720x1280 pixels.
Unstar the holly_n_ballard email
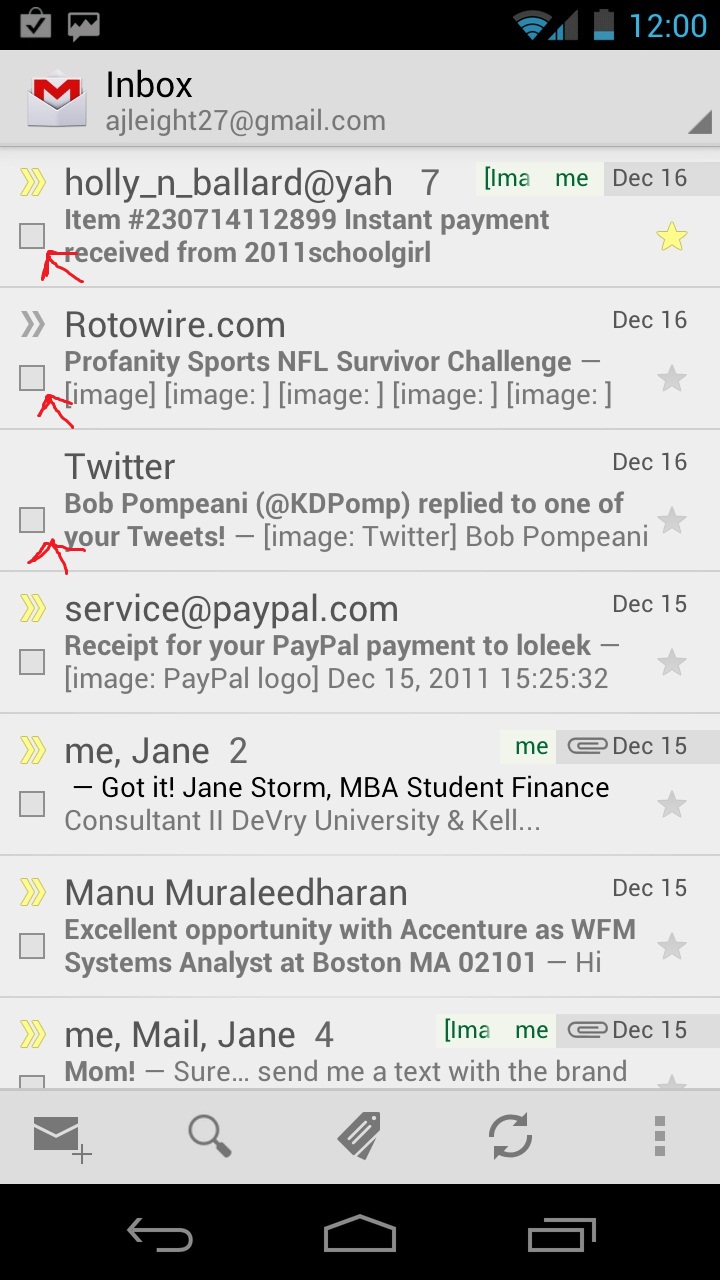pos(672,237)
